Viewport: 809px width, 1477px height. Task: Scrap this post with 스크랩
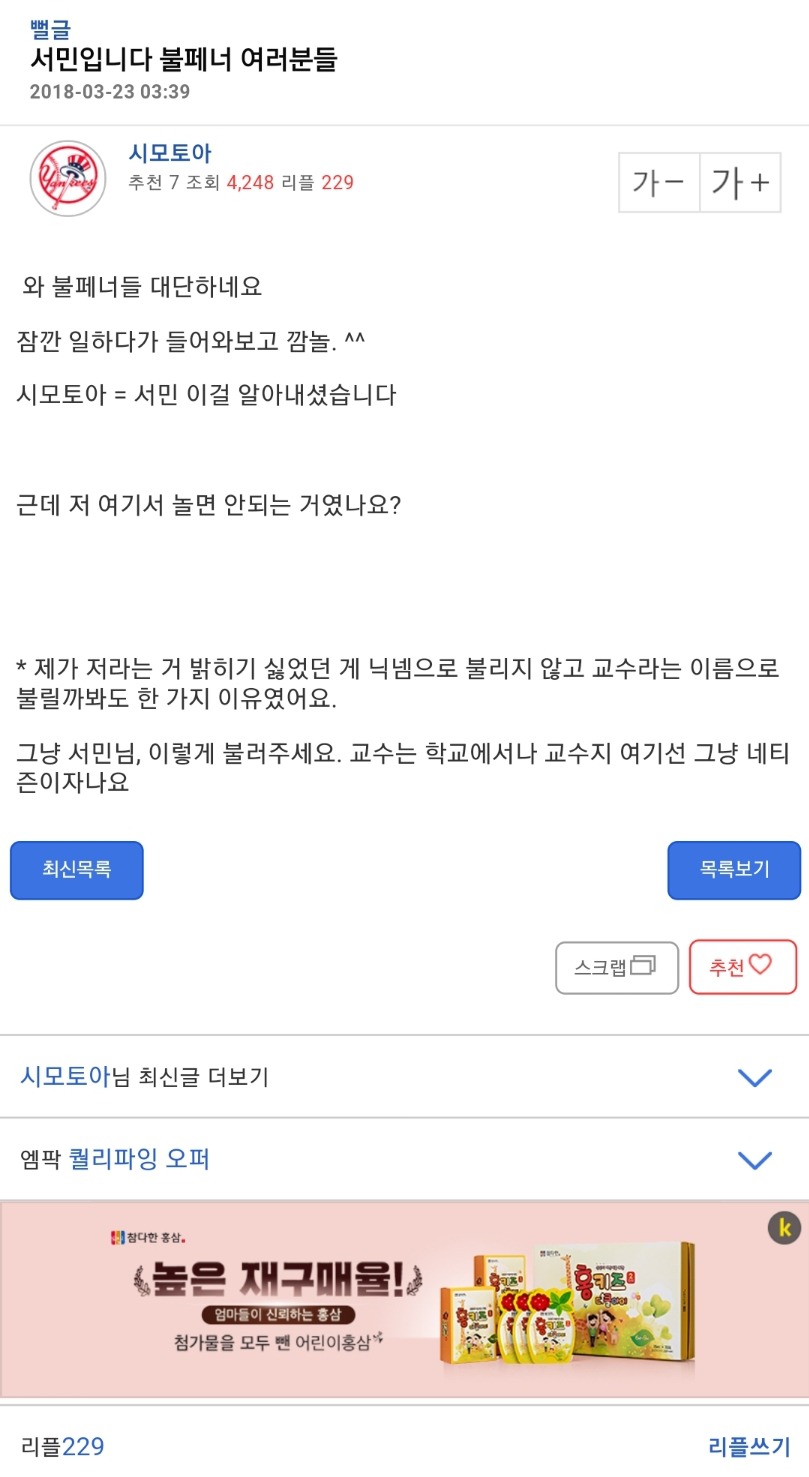pos(617,967)
